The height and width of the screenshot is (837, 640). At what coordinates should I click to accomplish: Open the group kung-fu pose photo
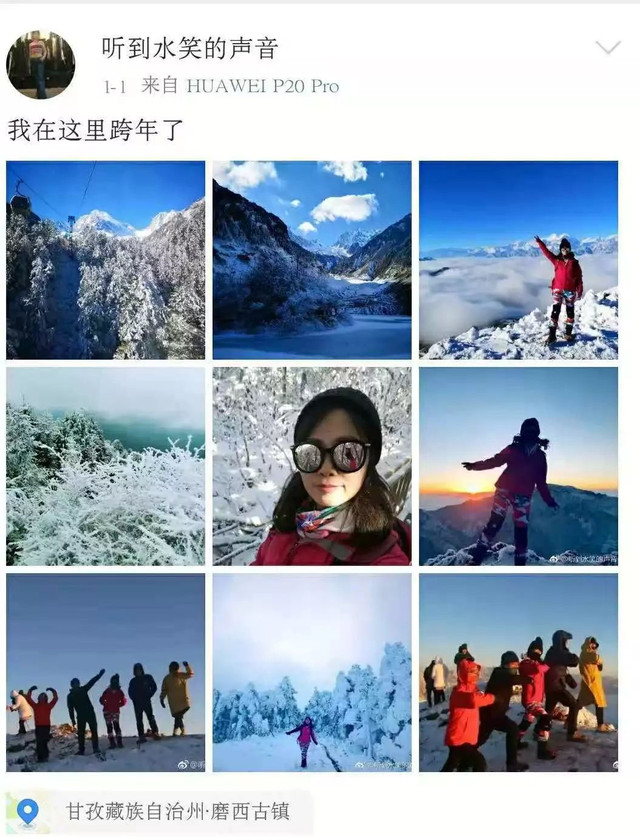point(518,672)
